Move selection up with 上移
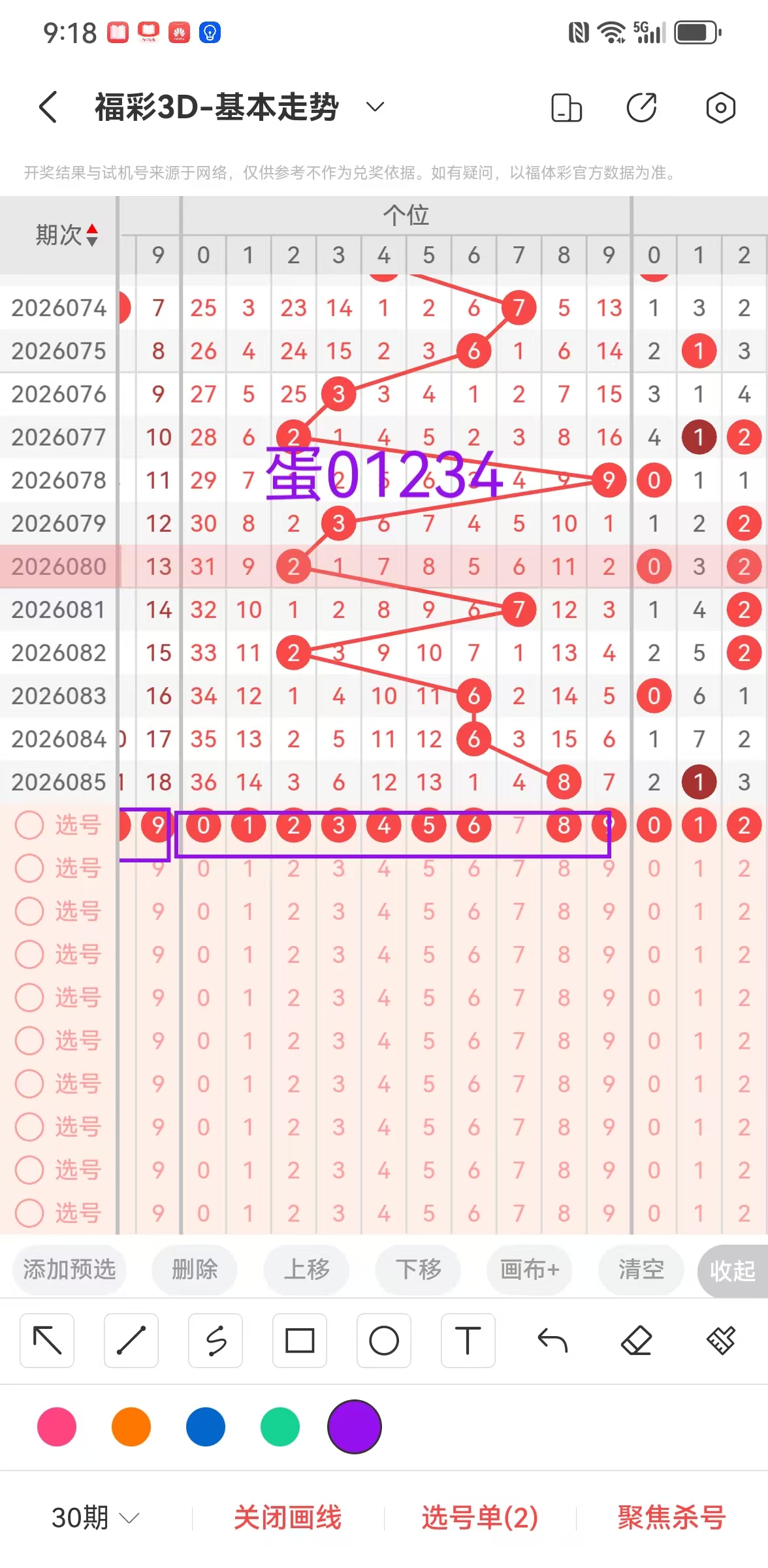The image size is (768, 1568). pos(306,1269)
